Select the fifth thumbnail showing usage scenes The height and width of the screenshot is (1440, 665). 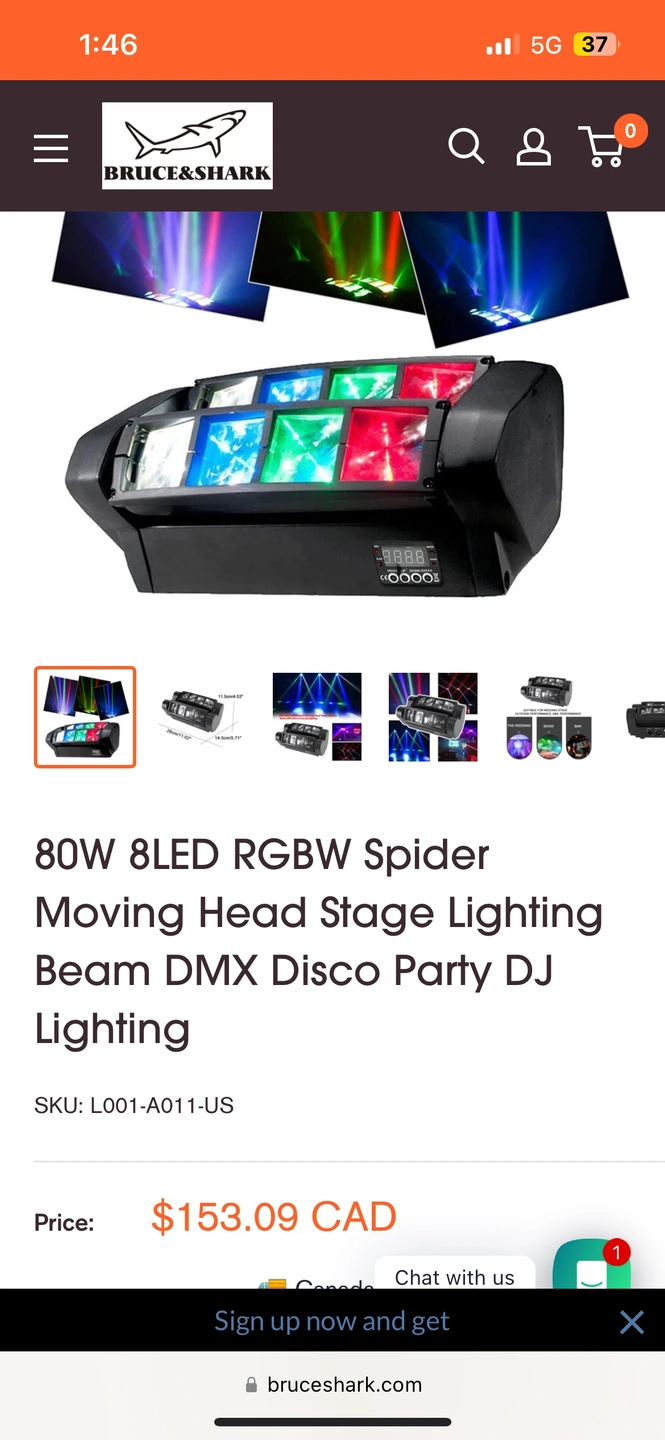[549, 717]
